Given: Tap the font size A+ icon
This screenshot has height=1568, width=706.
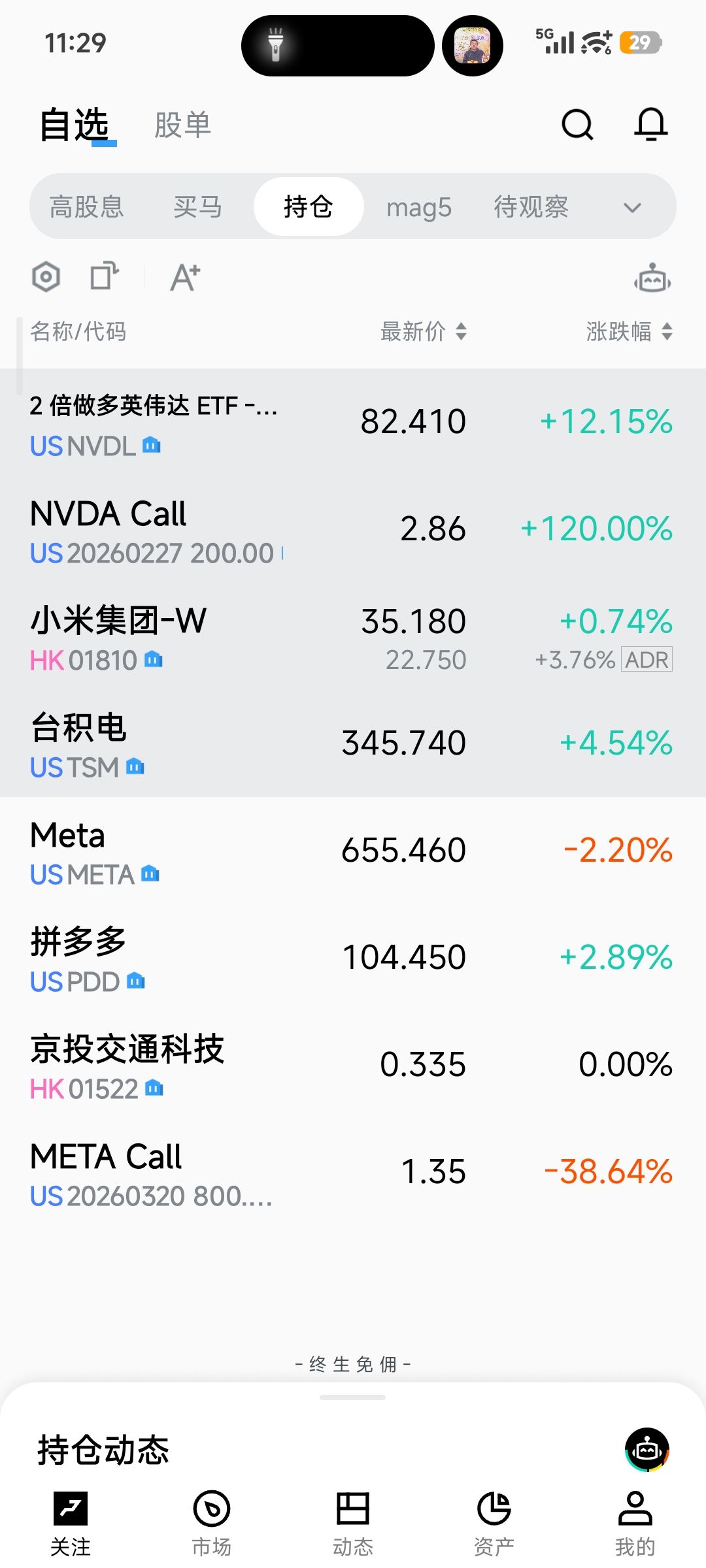Looking at the screenshot, I should point(185,277).
